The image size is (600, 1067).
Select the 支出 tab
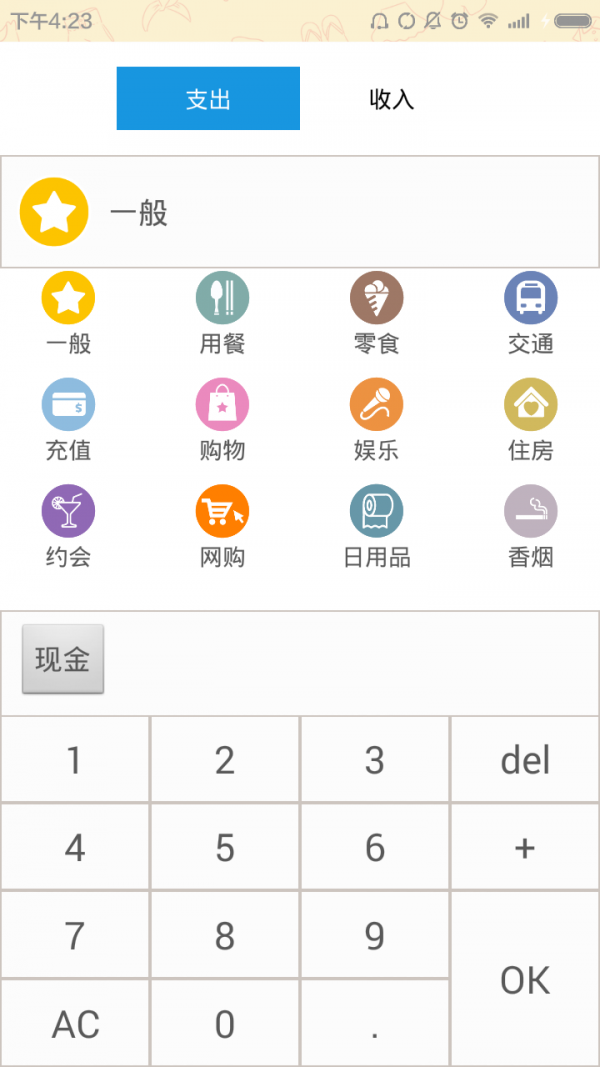(208, 99)
